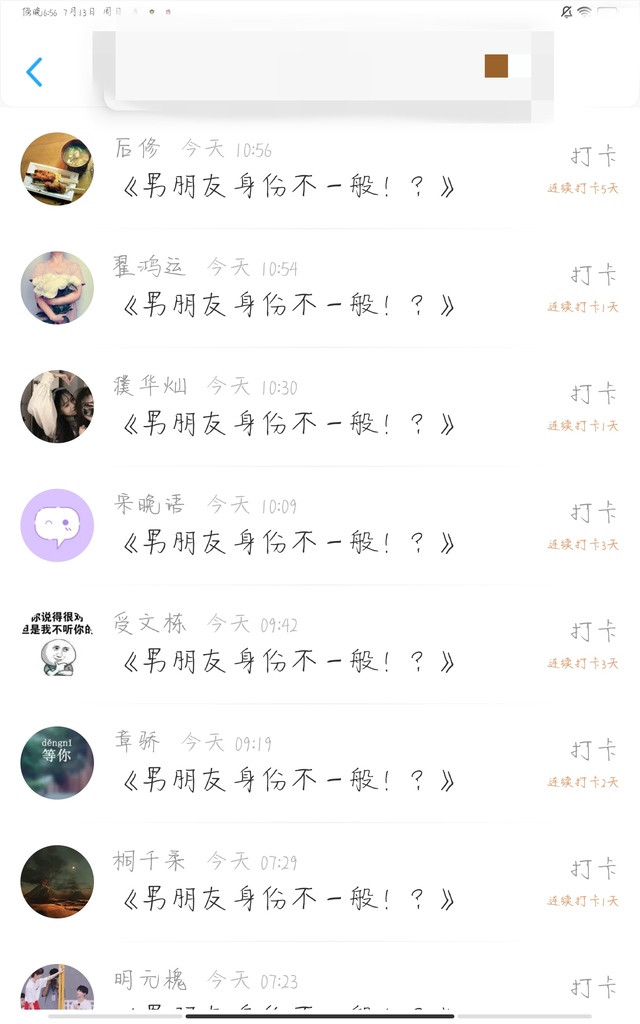Open 后修's check-in post

[288, 187]
